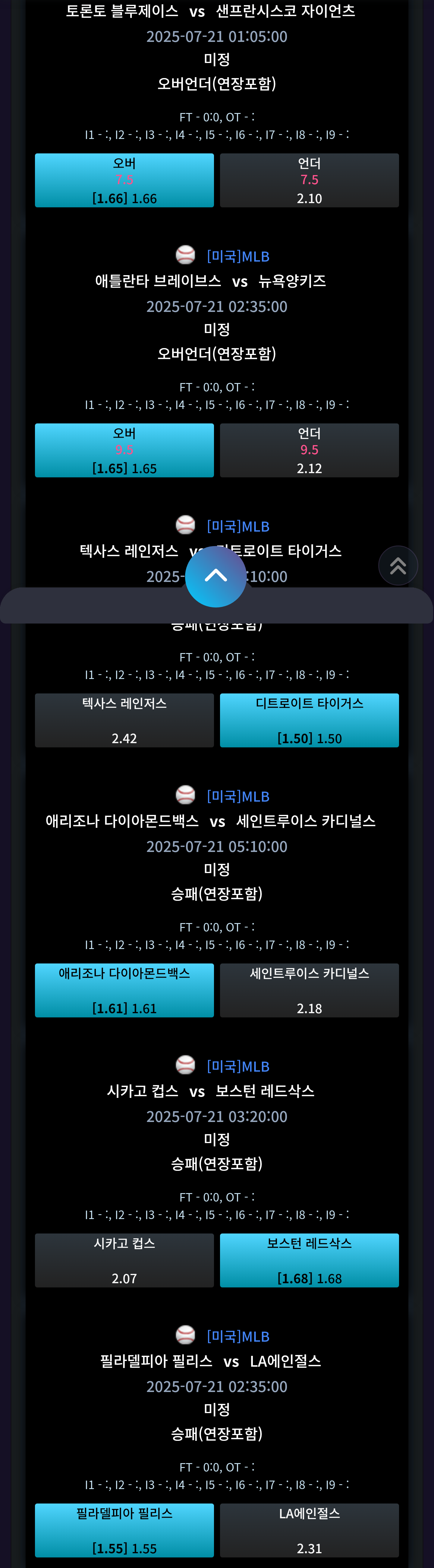Tap 필라델피아 필리스 at odds 1.55

(124, 1530)
